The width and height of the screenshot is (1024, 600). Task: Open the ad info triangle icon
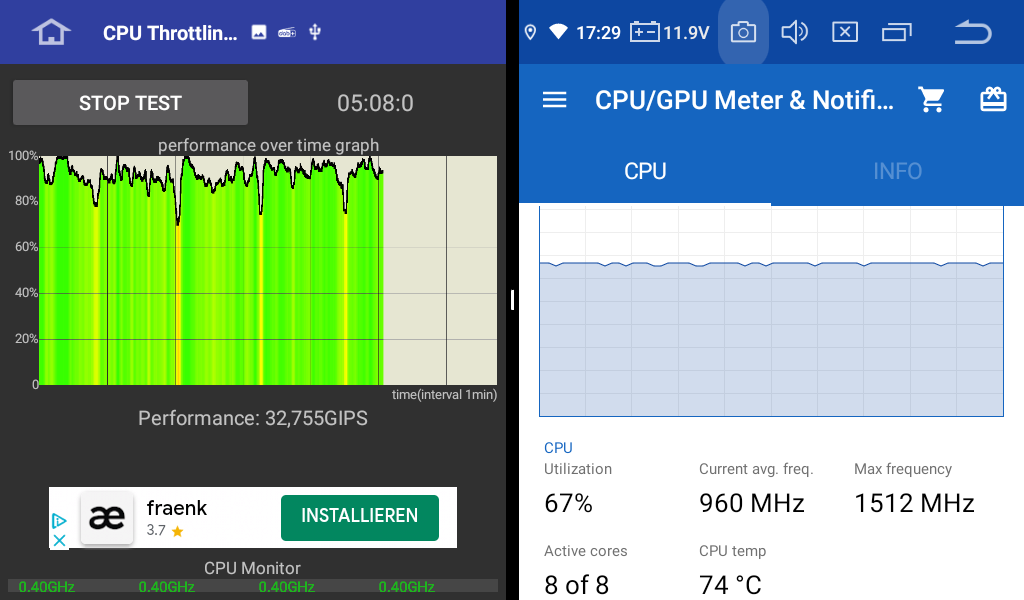point(59,521)
